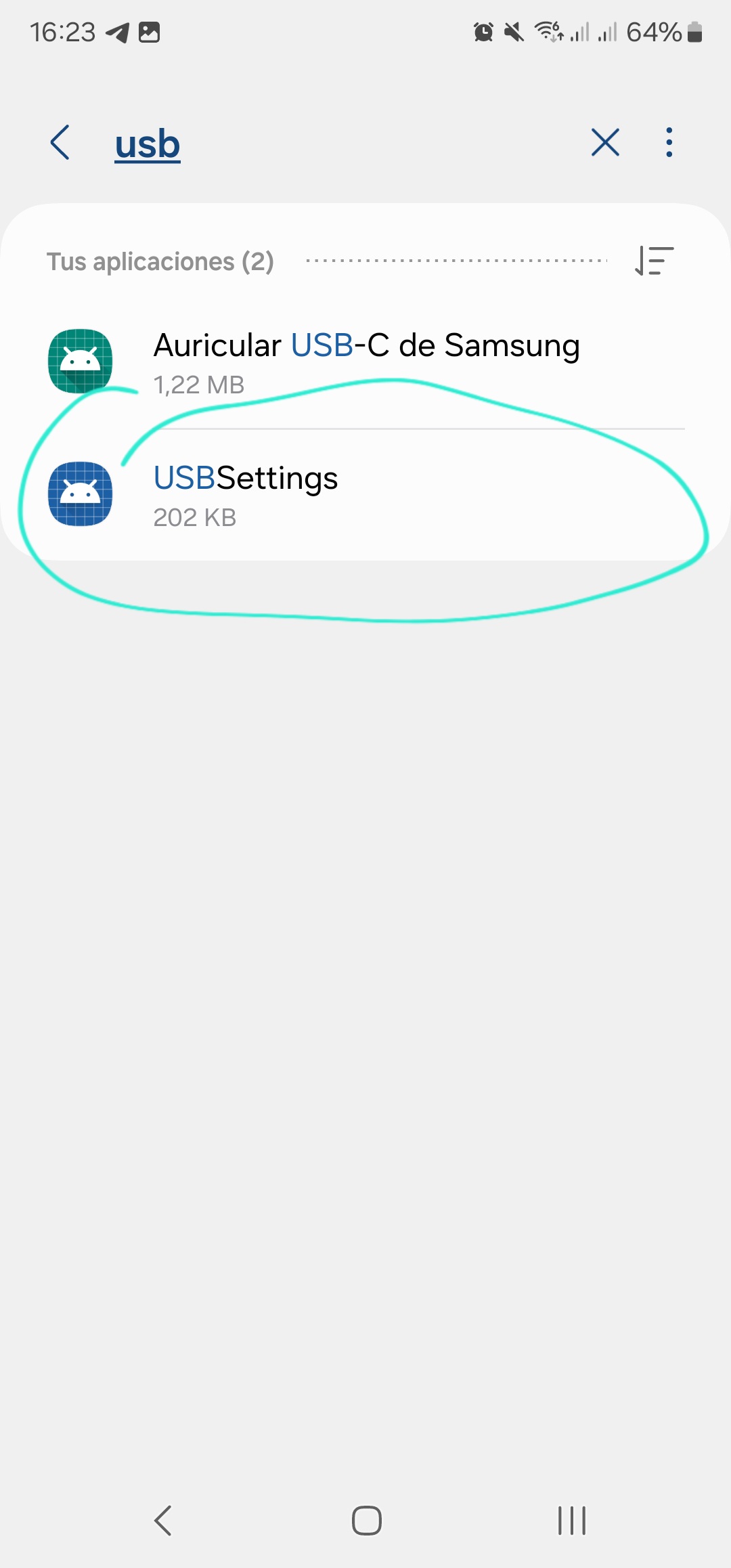Open Auricular USB-C de Samsung app info
This screenshot has height=1568, width=731.
click(x=365, y=362)
